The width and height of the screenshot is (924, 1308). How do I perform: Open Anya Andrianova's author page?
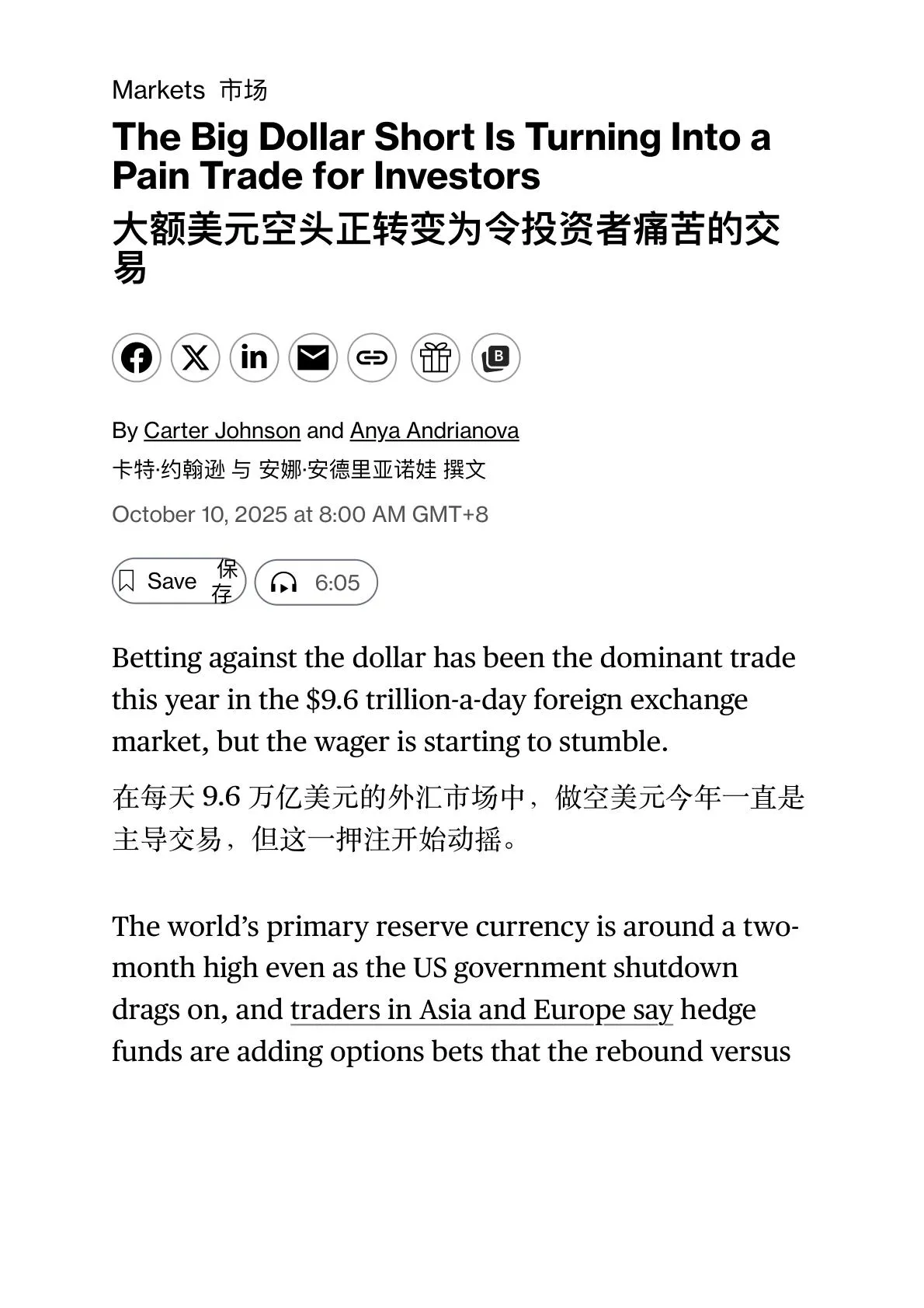coord(435,430)
